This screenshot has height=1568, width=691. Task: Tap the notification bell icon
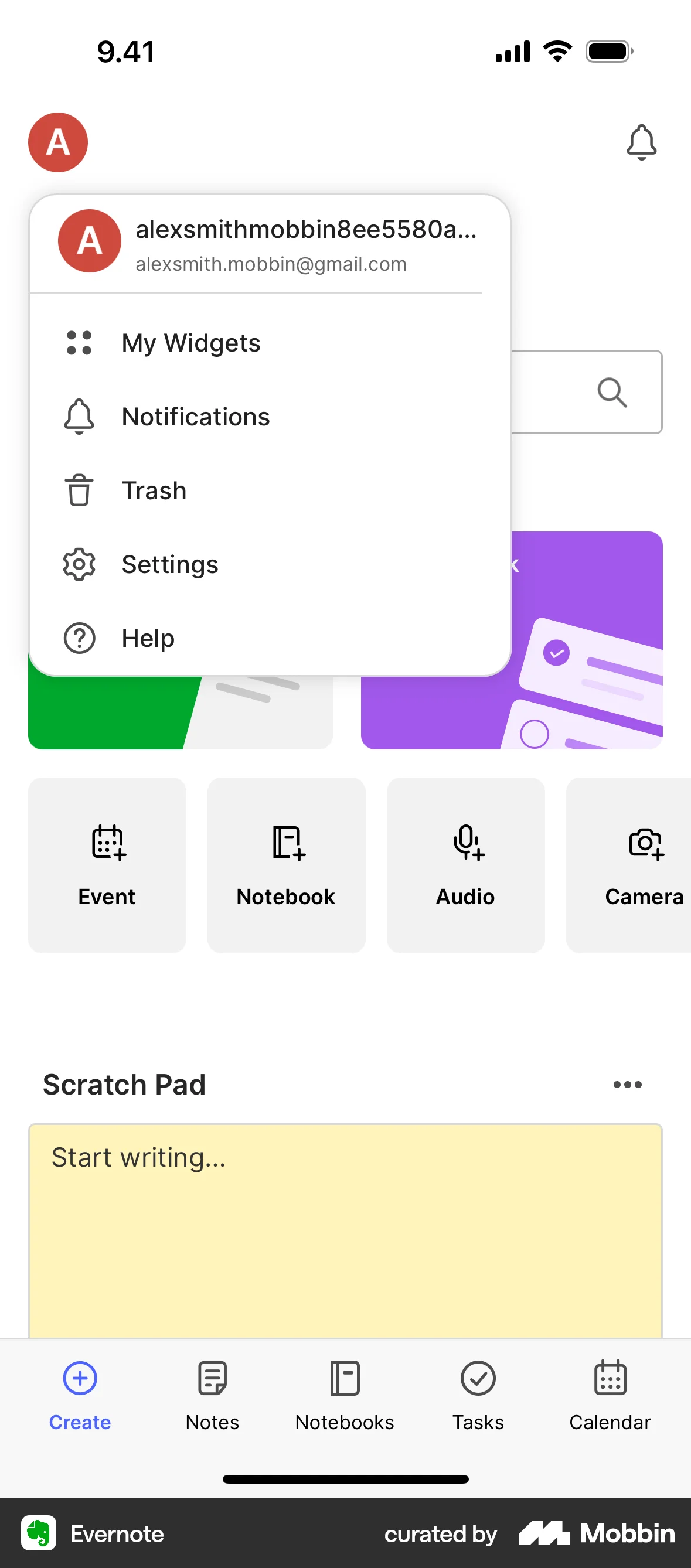642,142
